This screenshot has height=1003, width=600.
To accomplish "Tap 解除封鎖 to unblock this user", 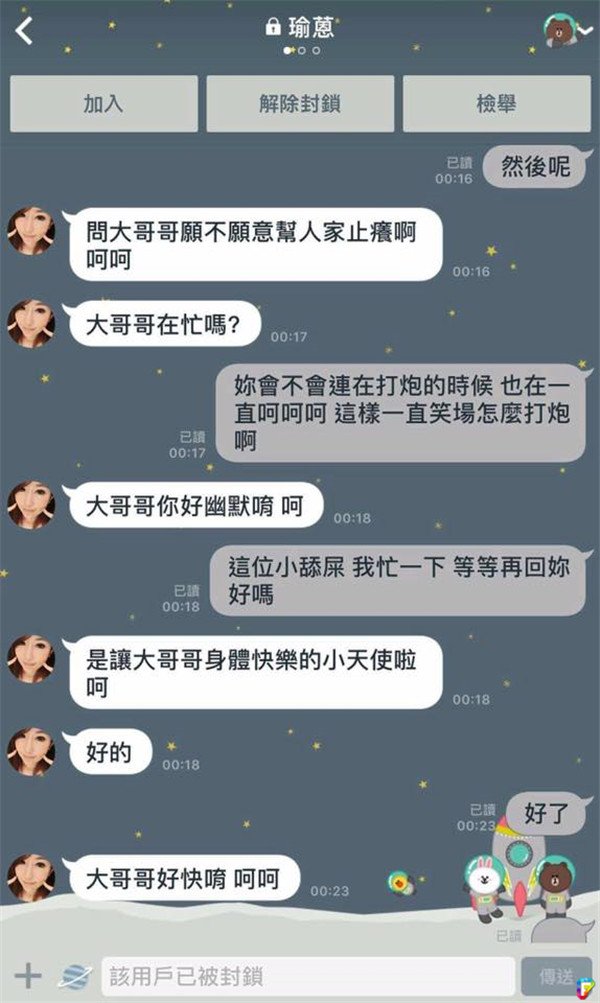I will (x=300, y=104).
